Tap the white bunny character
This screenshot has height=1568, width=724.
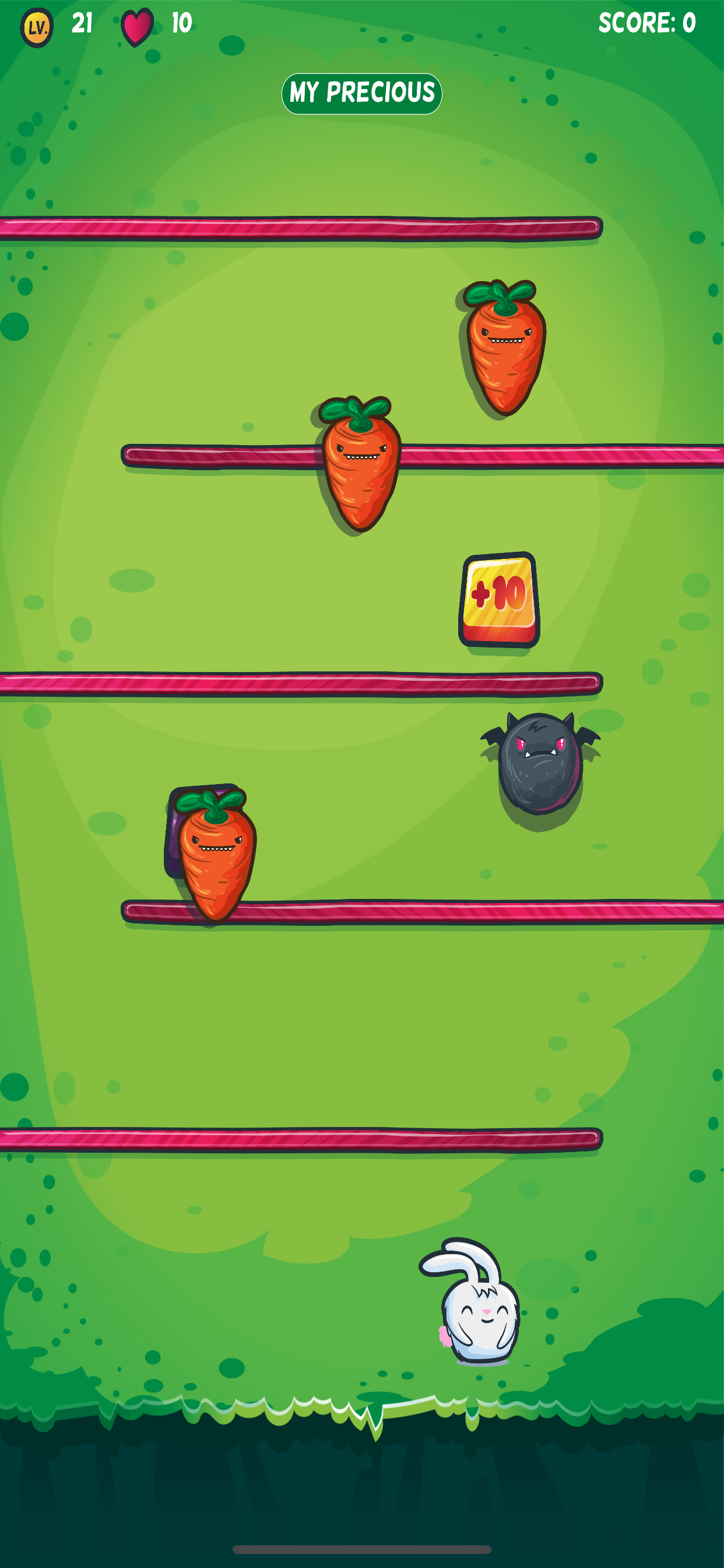tap(477, 1306)
